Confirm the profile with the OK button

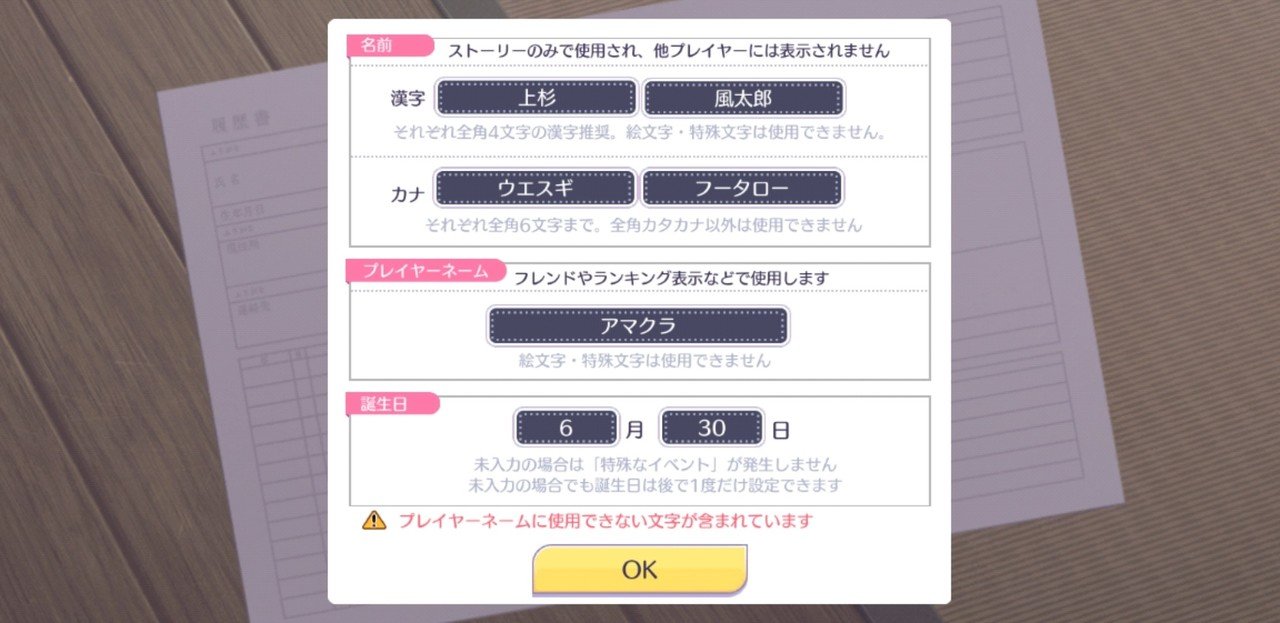click(639, 570)
